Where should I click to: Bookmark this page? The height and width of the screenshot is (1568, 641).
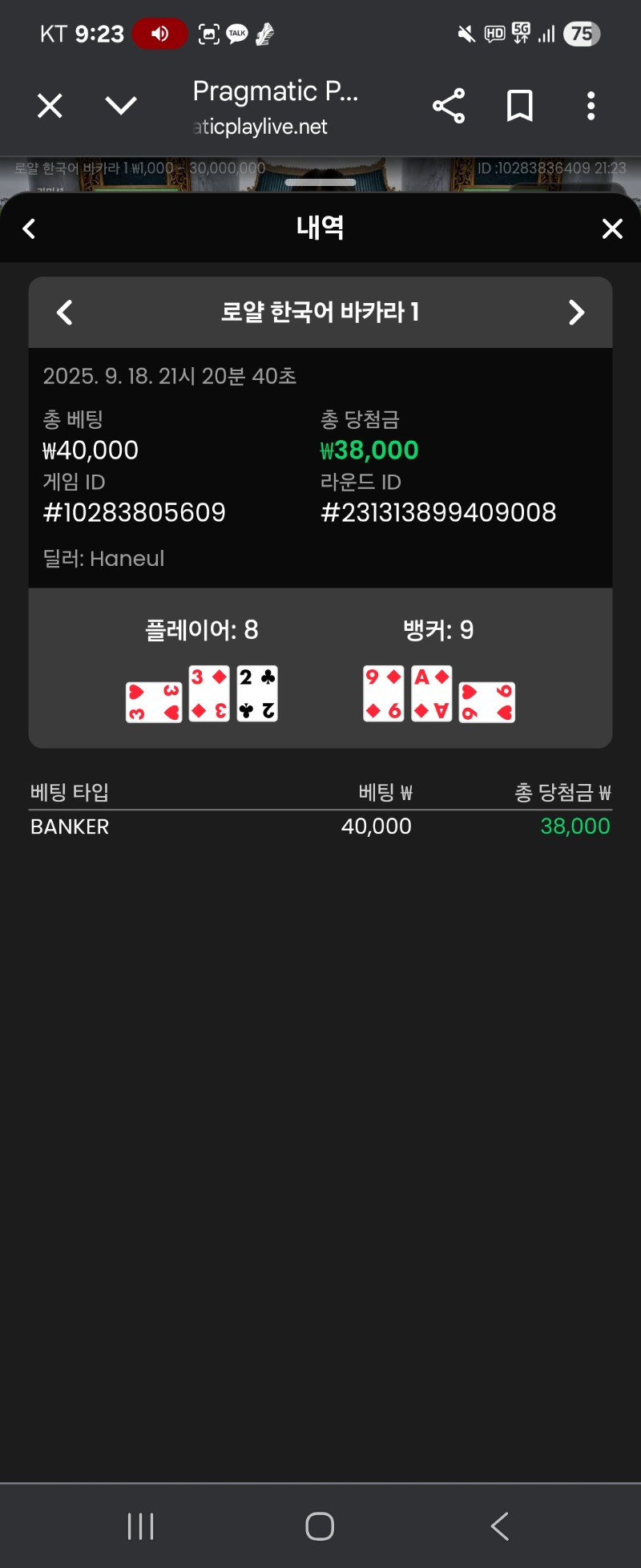(x=520, y=106)
